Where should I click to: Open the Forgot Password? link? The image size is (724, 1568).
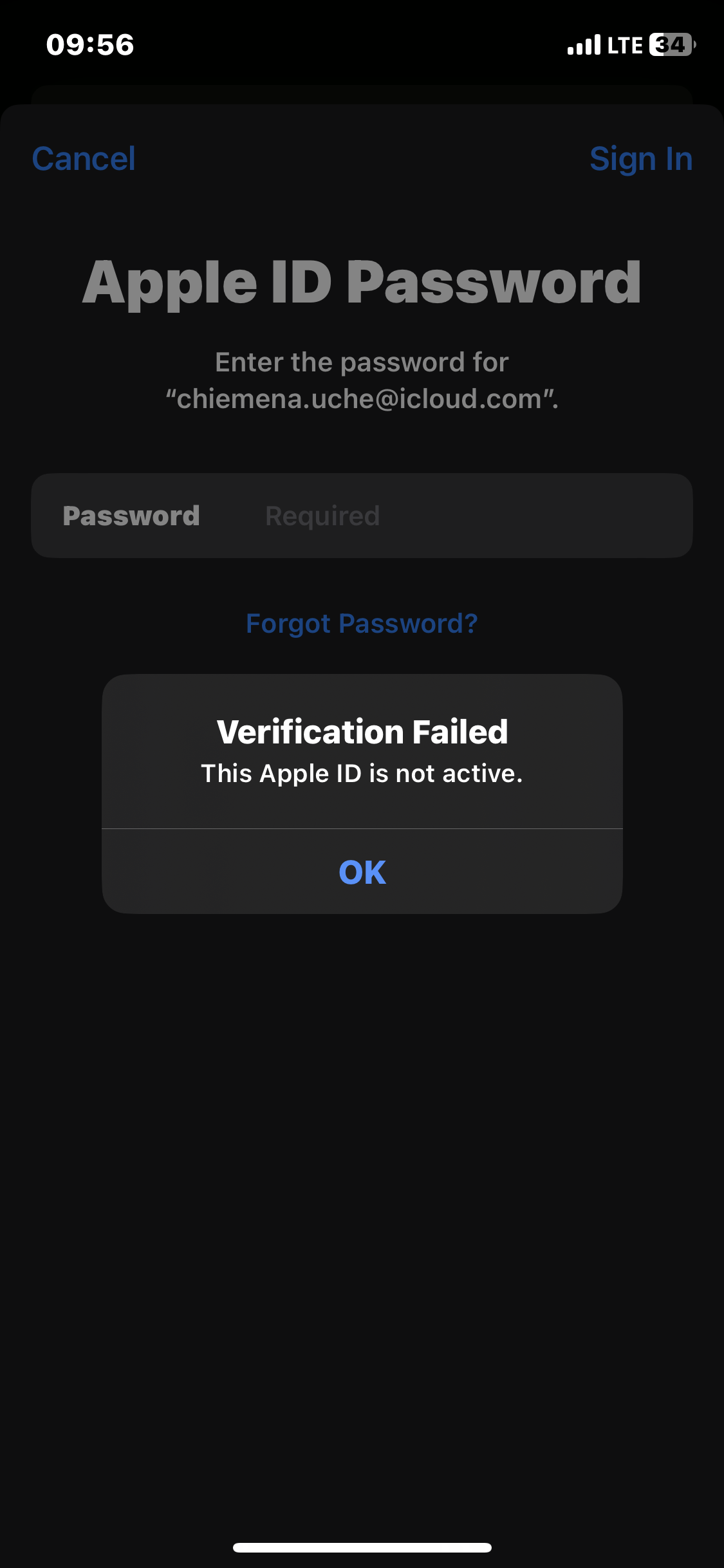click(x=362, y=623)
